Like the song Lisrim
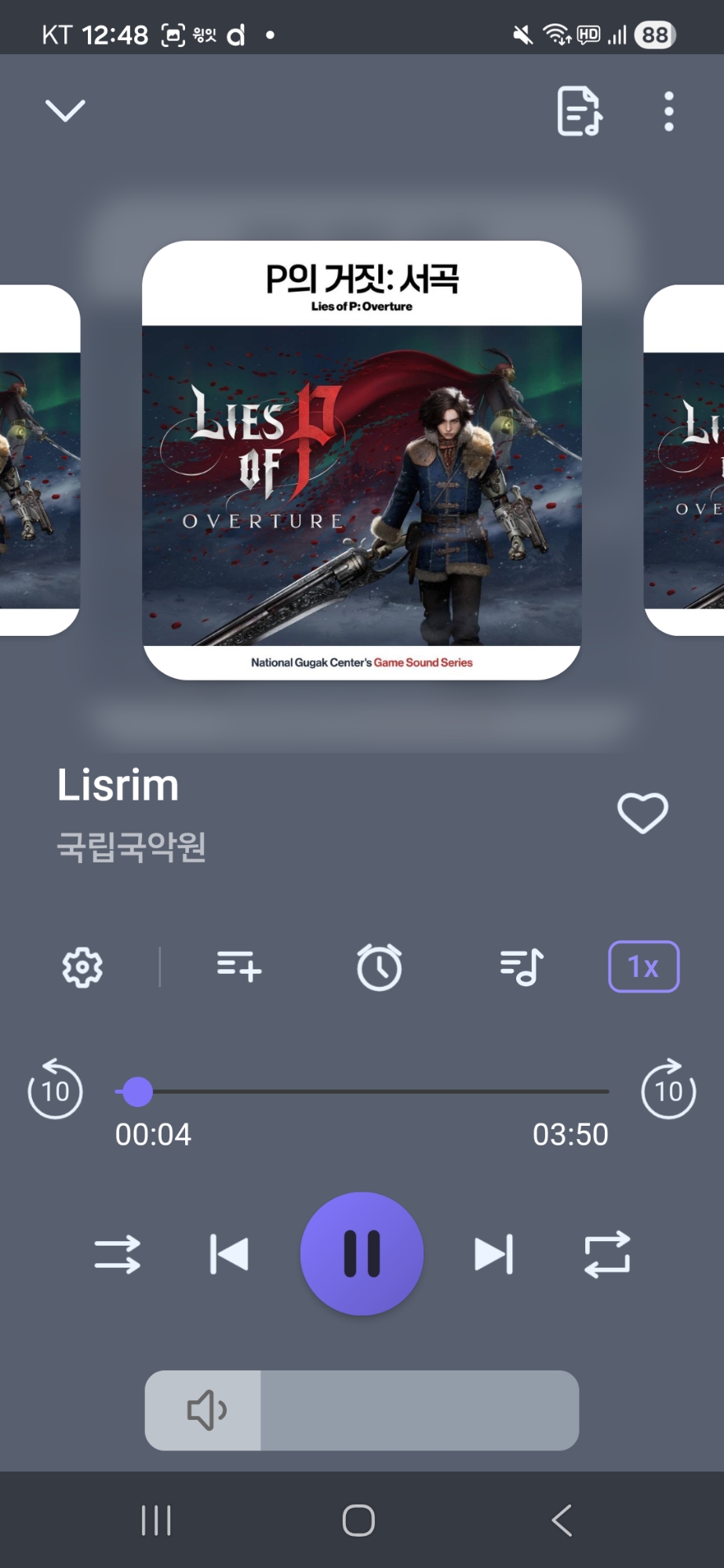This screenshot has height=1568, width=724. pos(642,812)
